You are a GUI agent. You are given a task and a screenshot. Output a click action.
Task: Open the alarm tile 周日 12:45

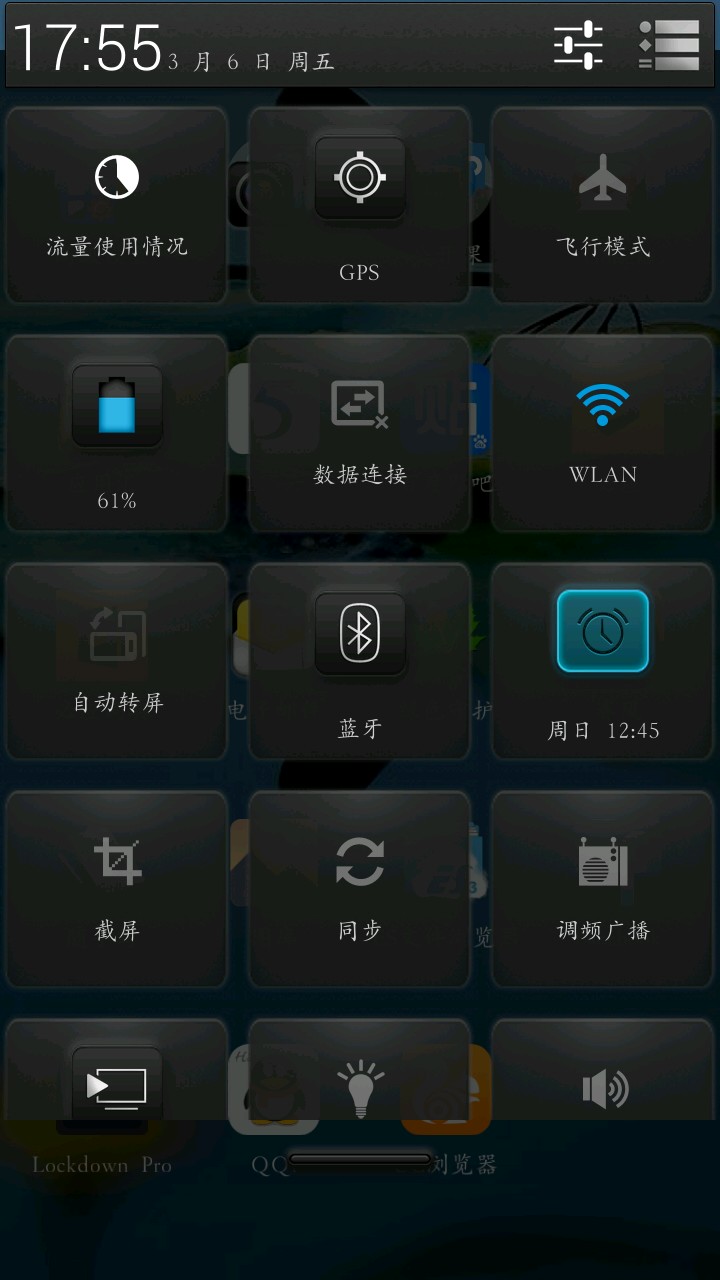[x=603, y=660]
